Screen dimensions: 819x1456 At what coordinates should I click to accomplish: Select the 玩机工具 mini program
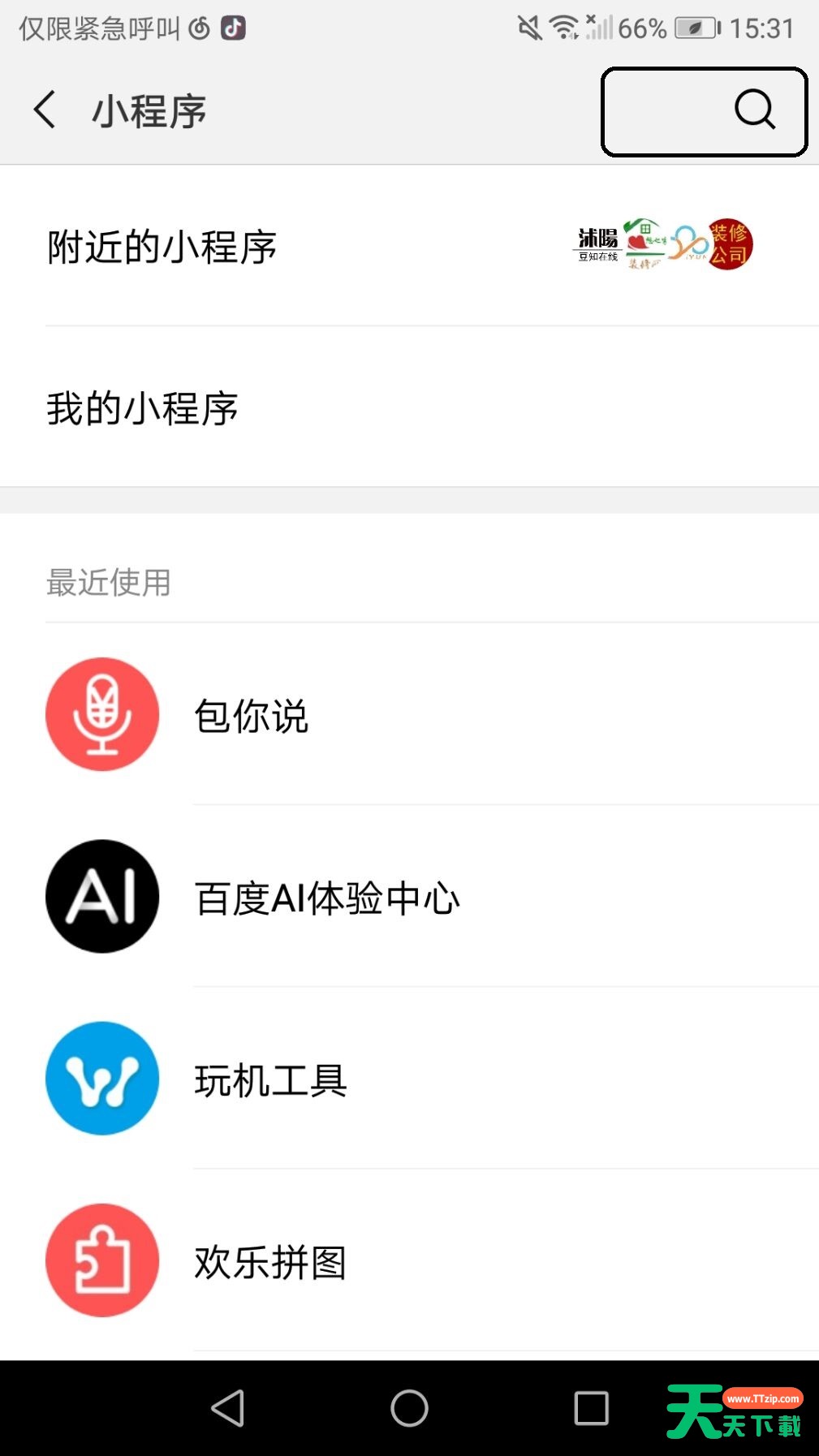[x=409, y=1079]
